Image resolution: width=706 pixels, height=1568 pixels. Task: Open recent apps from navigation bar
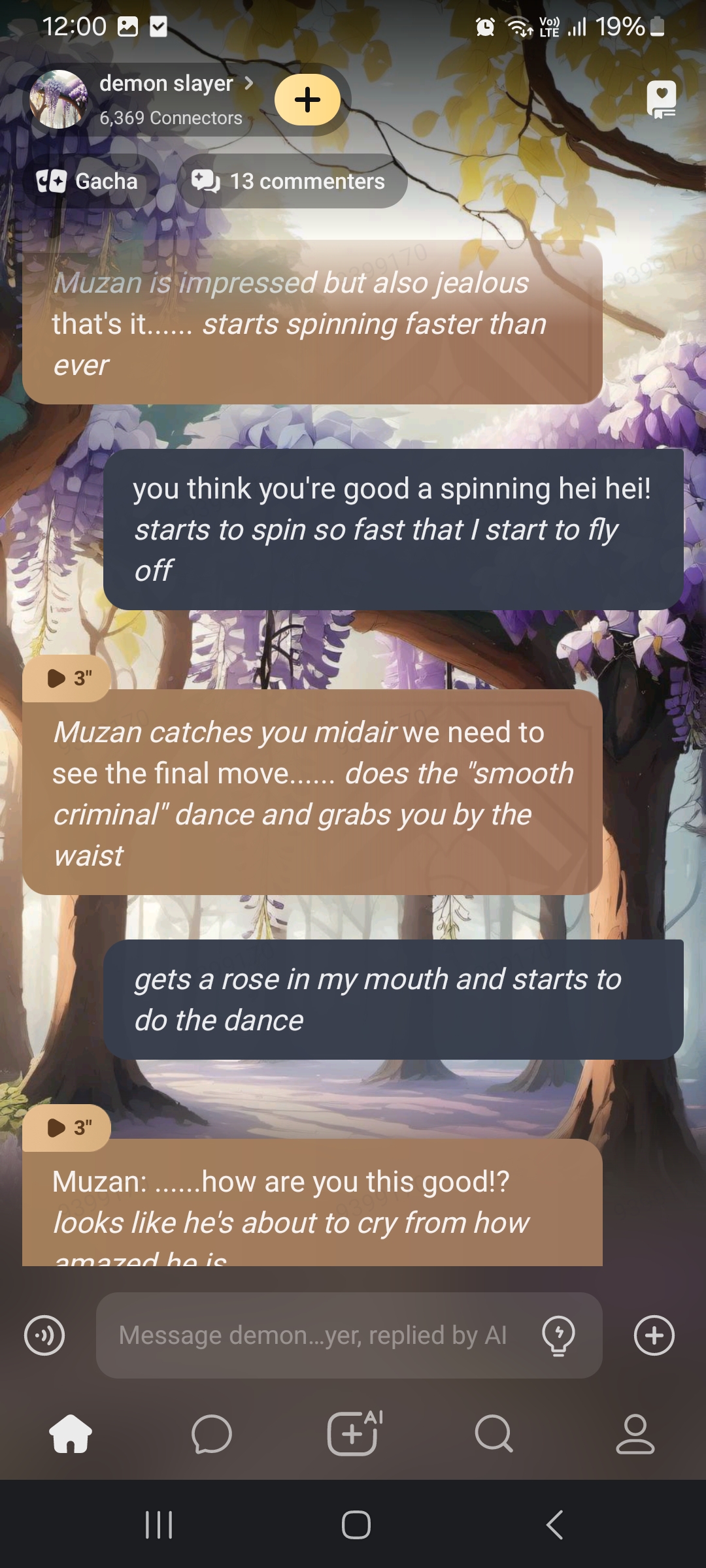coord(159,1525)
